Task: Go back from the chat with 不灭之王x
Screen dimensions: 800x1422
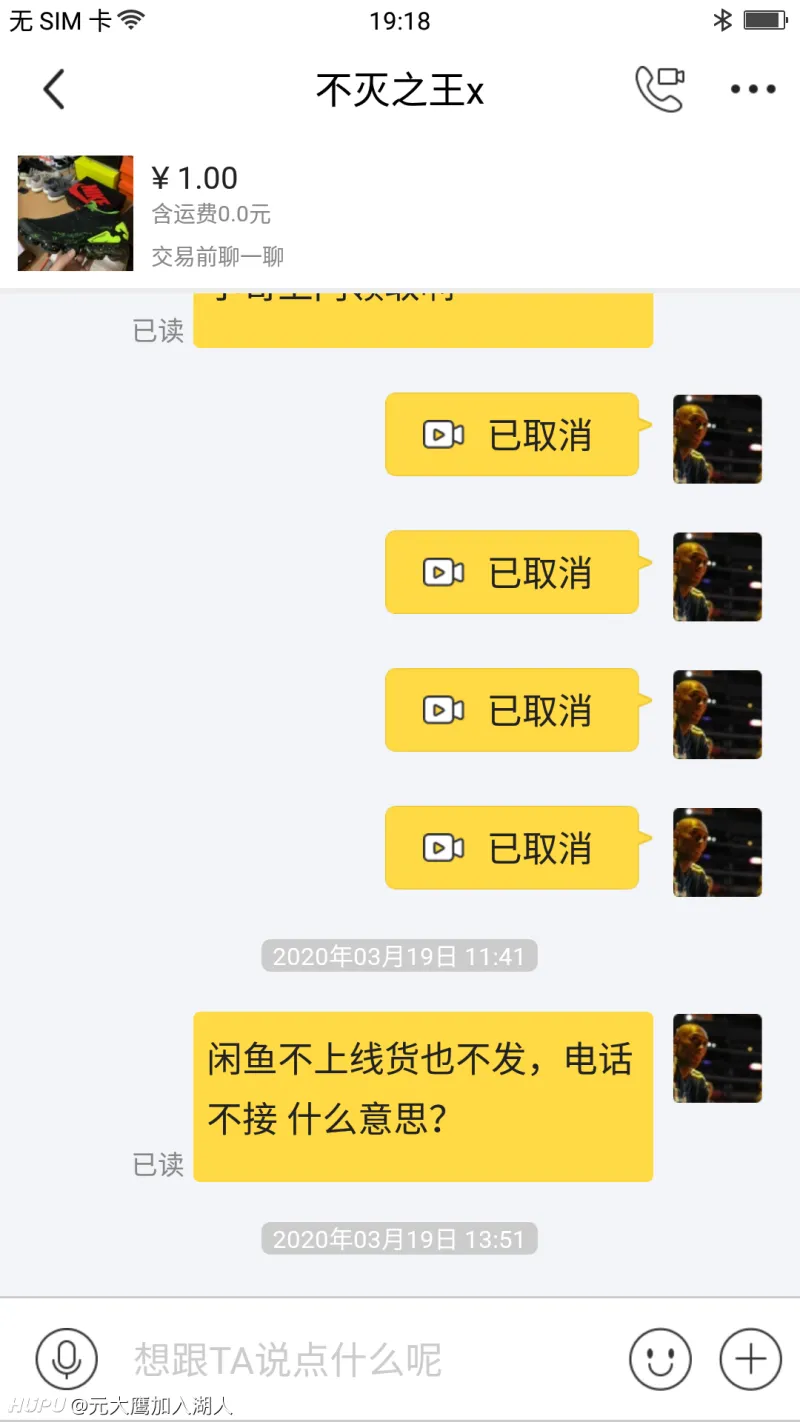Action: coord(54,90)
